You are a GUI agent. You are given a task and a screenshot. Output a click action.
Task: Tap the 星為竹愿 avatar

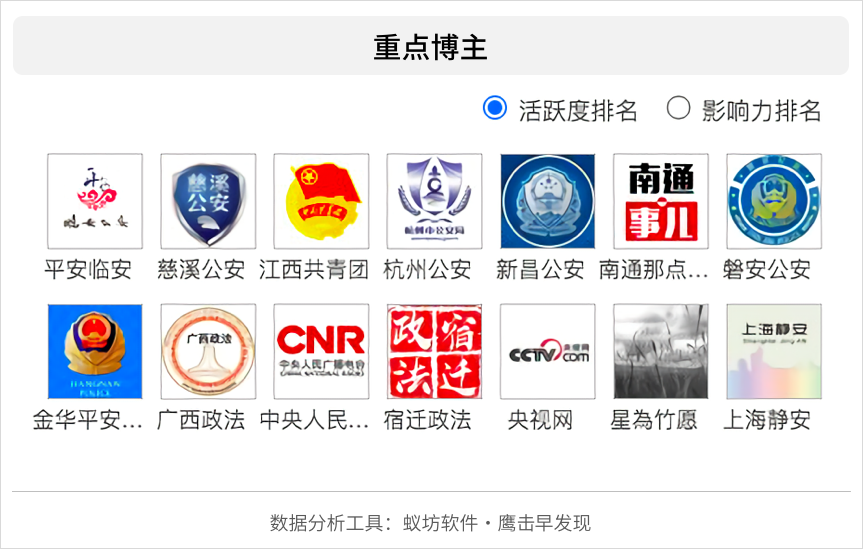[660, 351]
